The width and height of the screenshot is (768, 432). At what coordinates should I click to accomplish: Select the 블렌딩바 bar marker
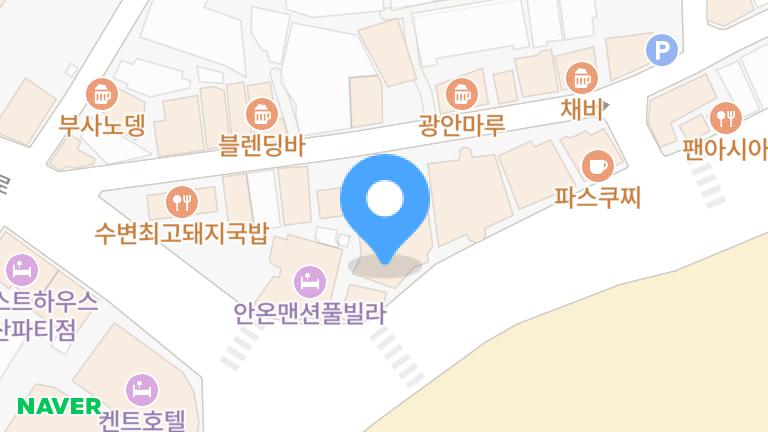click(x=262, y=113)
